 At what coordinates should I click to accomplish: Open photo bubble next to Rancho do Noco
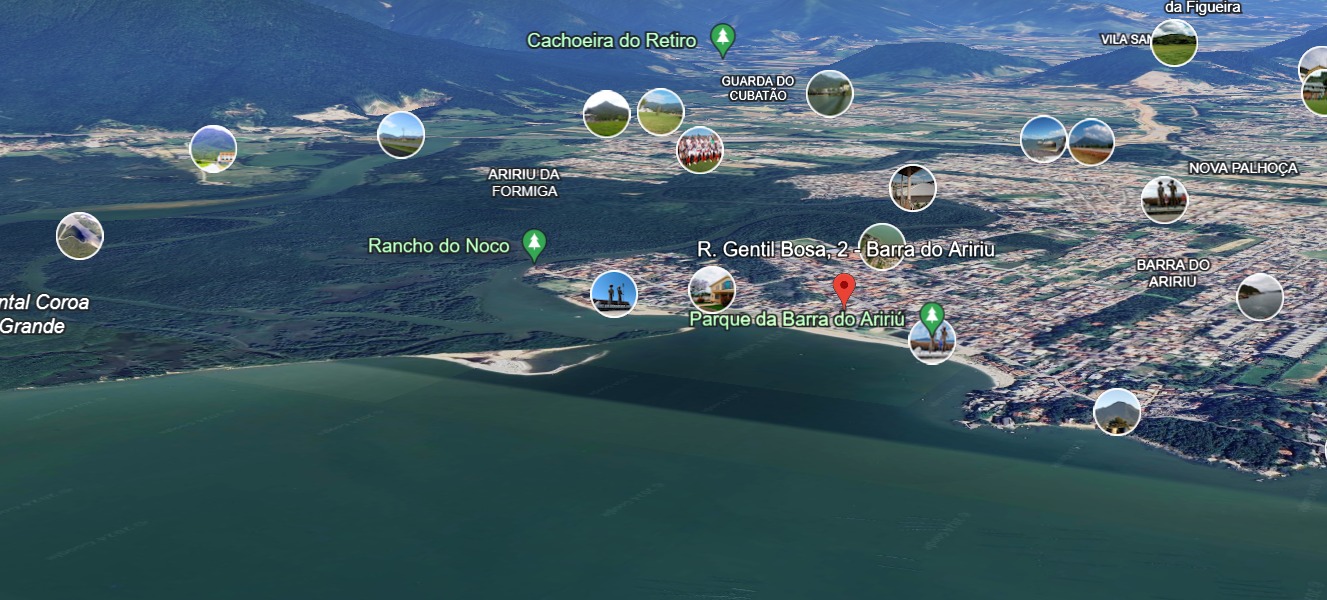614,294
